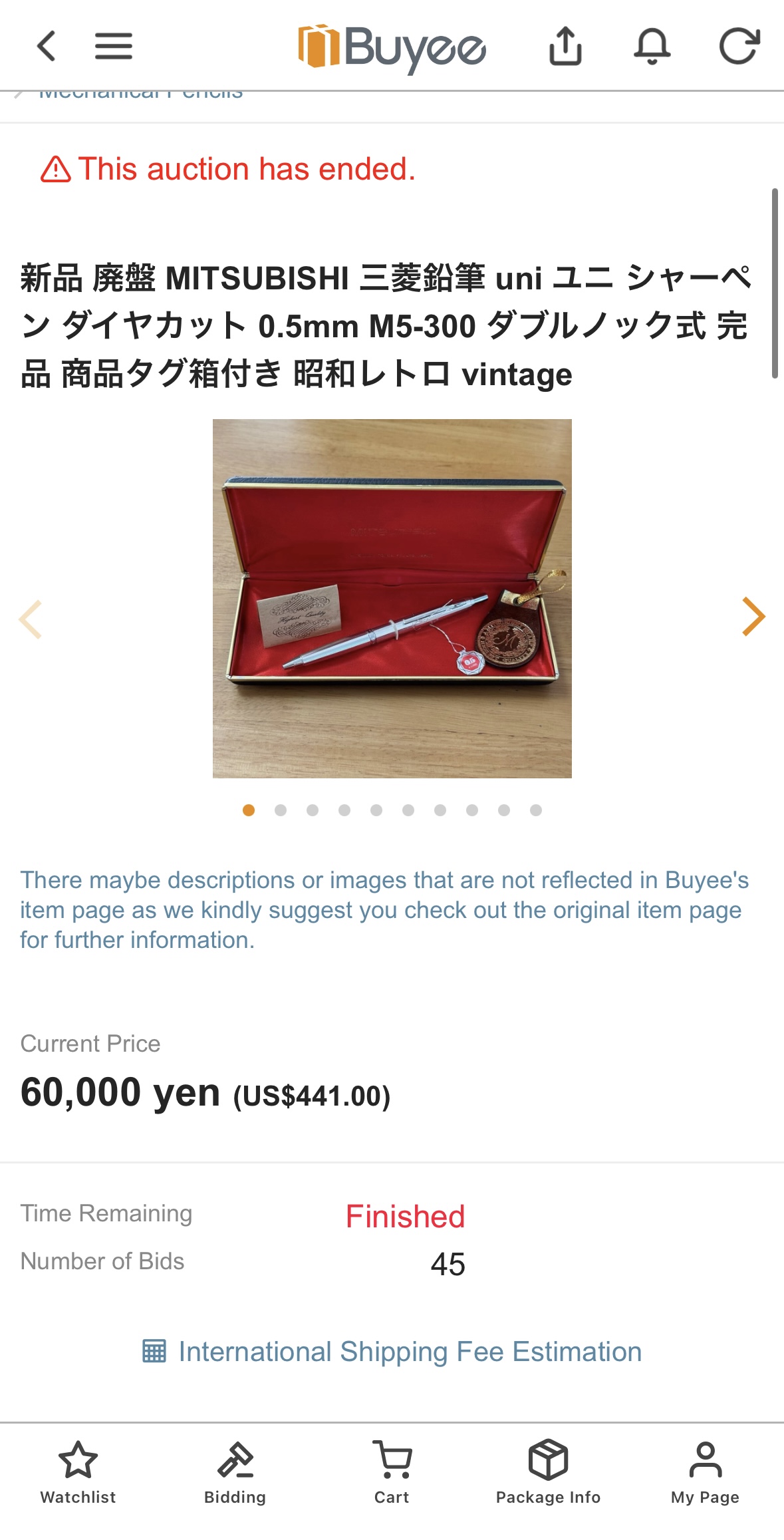The height and width of the screenshot is (1540, 784).
Task: Jump to the second image indicator dot
Action: coord(281,810)
